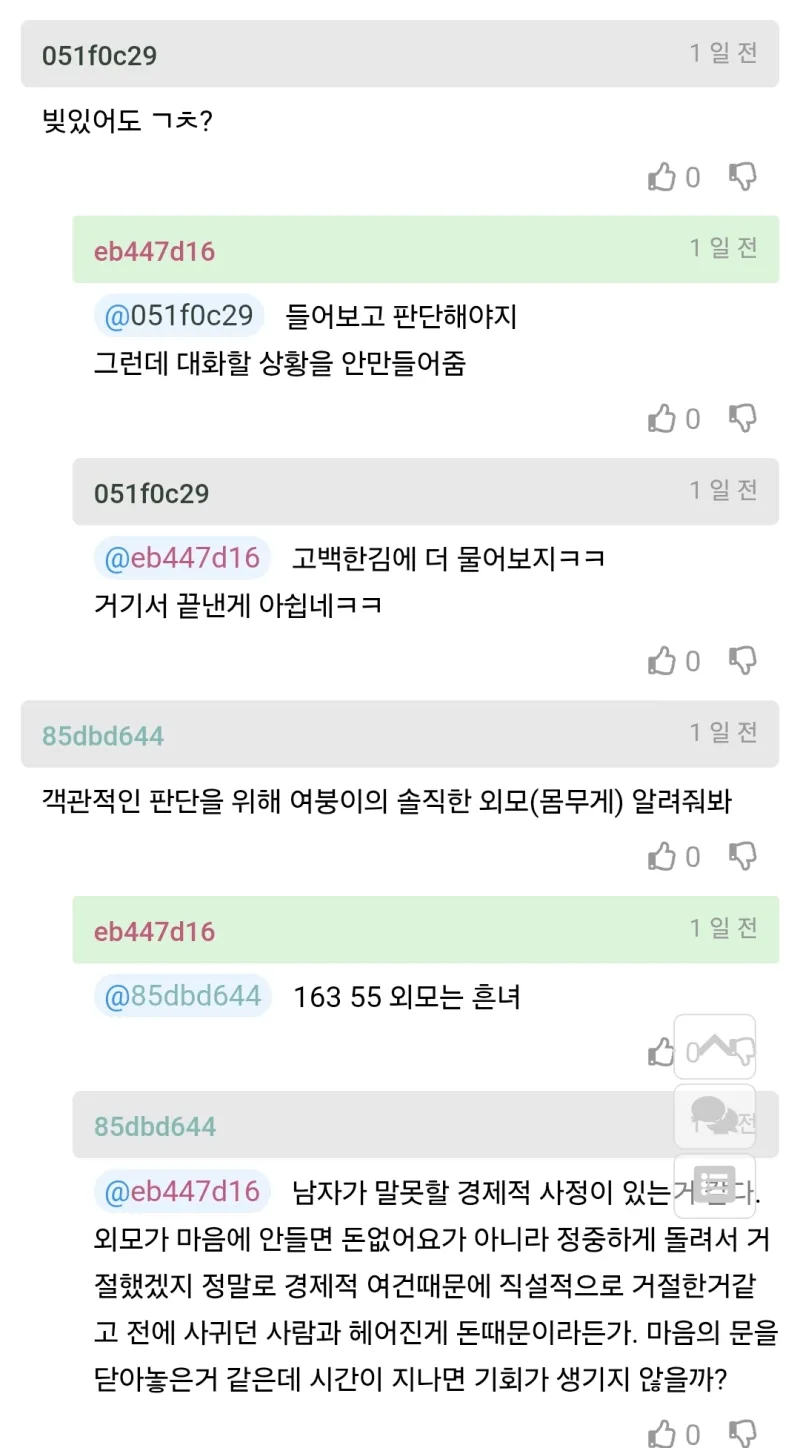Dislike the reply '들어보고 판단해야지'
This screenshot has width=800, height=1448.
(x=742, y=418)
